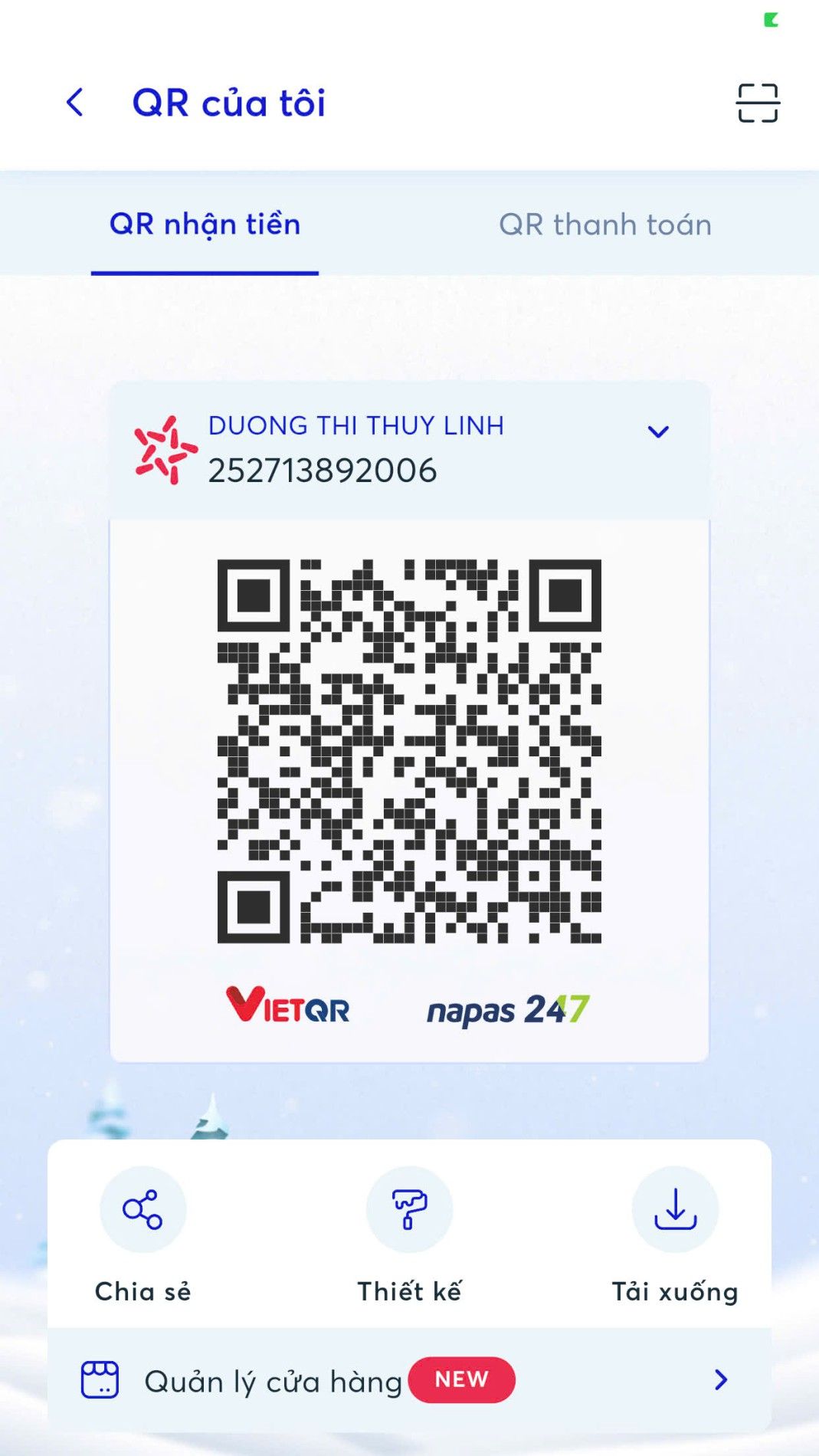Select the QR nhận tiền tab

(205, 225)
